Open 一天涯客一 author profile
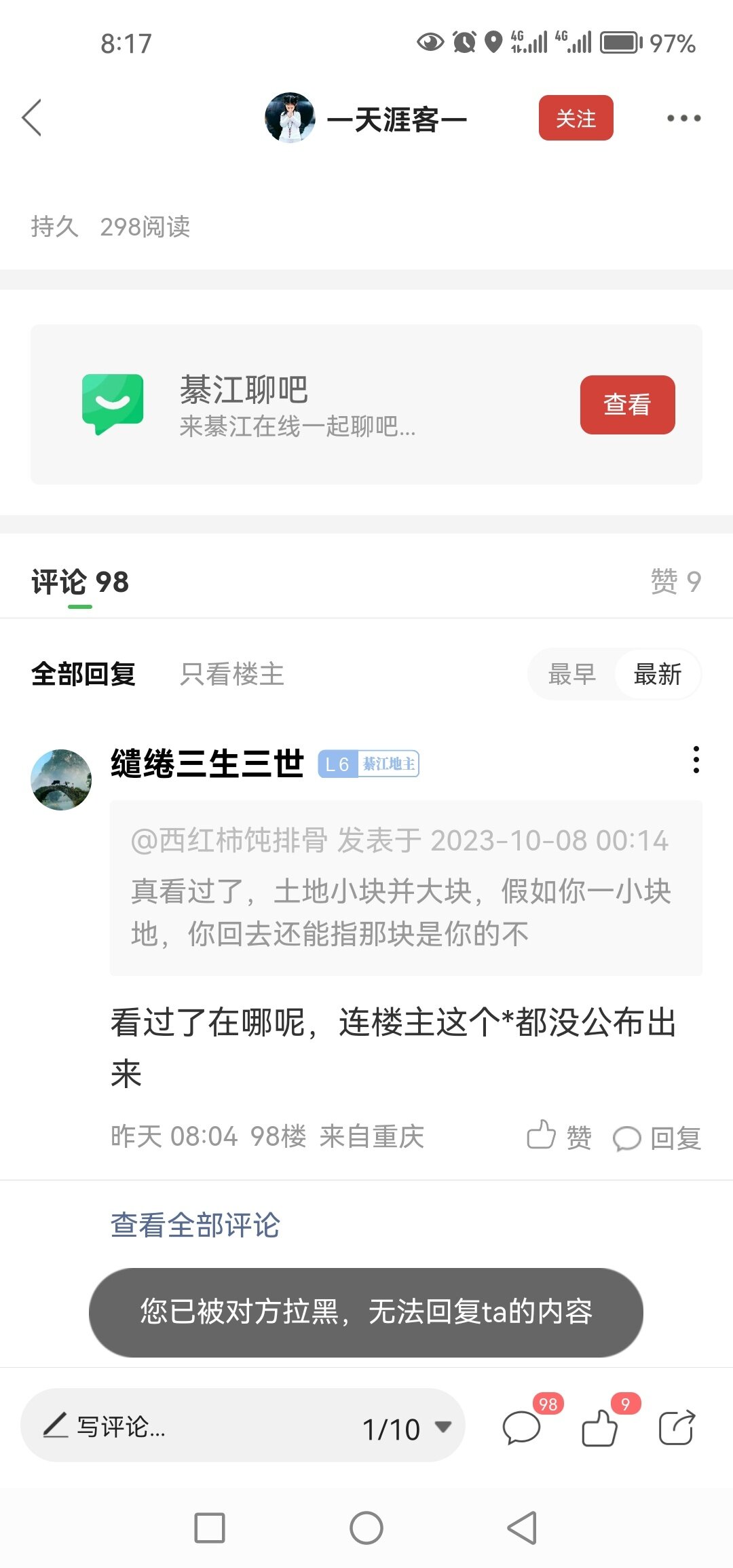This screenshot has width=733, height=1568. (366, 119)
